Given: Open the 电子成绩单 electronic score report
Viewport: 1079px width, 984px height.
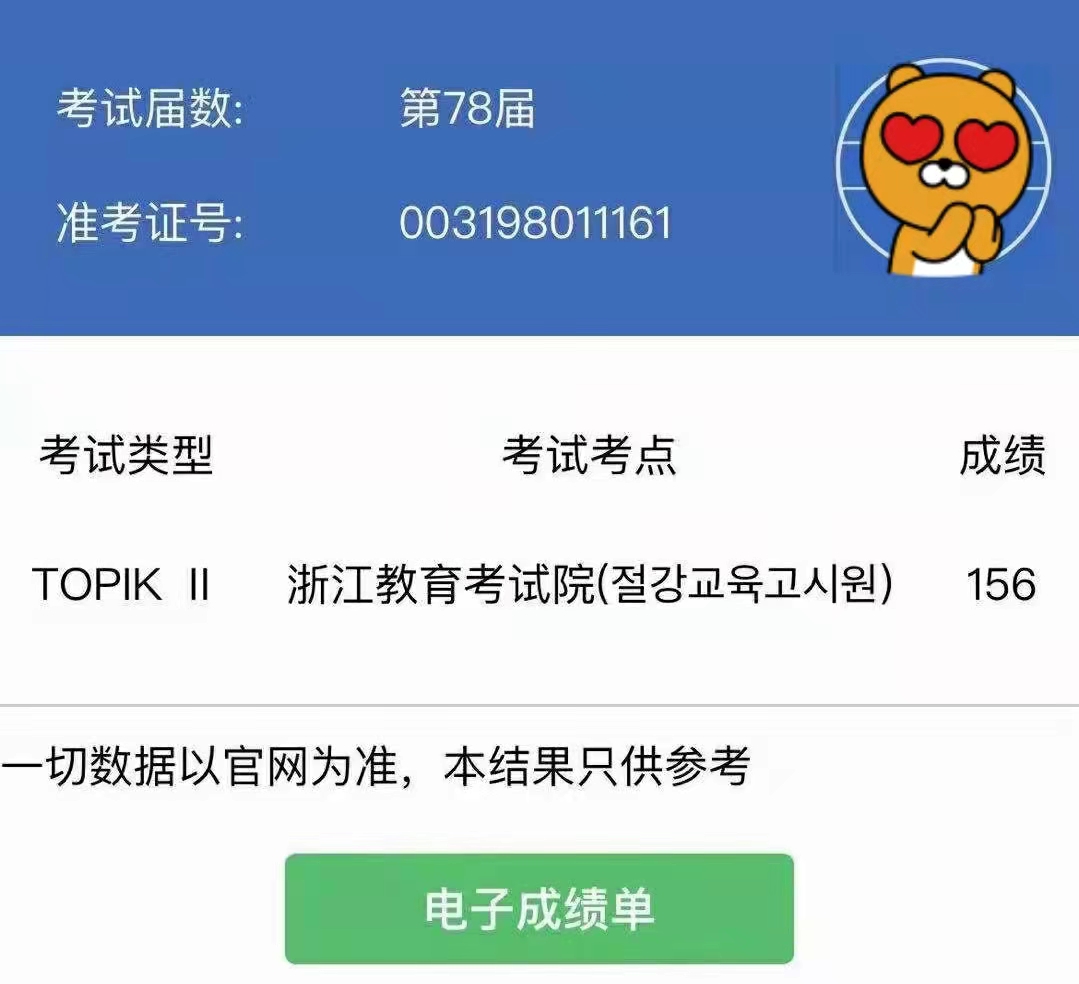Looking at the screenshot, I should 539,908.
